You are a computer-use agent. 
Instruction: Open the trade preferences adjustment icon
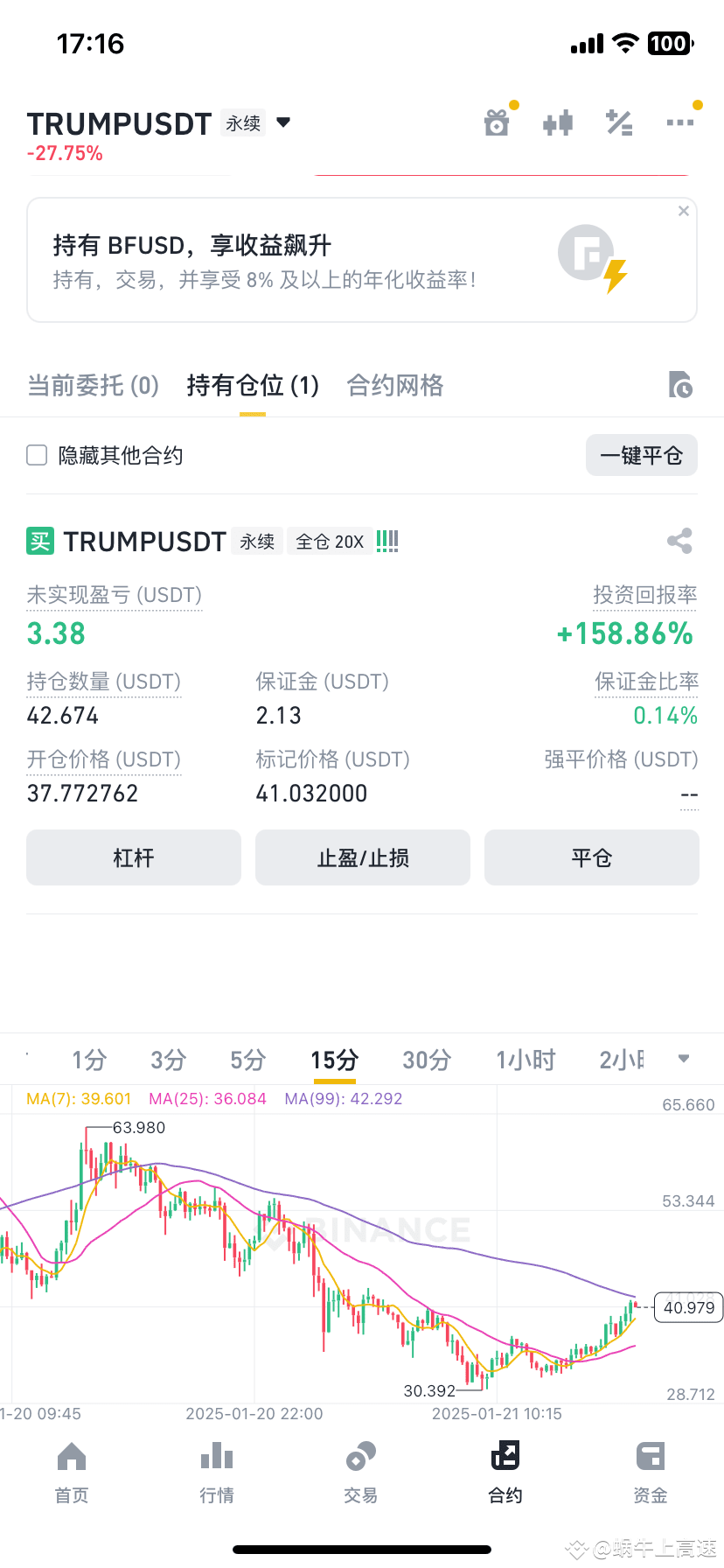tap(619, 122)
